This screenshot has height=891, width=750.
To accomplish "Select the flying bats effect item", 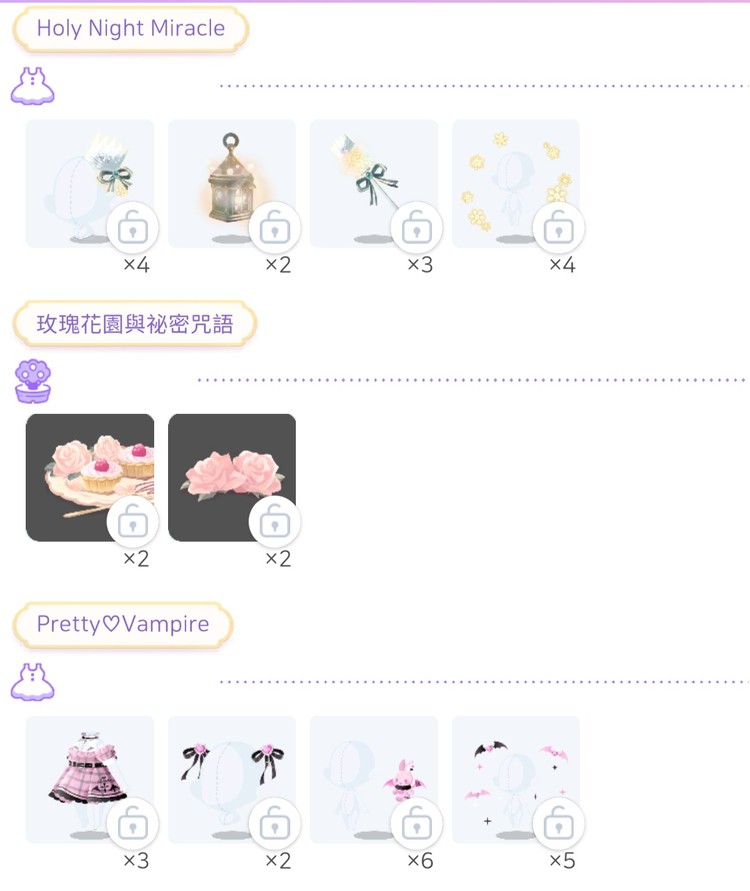I will tap(516, 780).
